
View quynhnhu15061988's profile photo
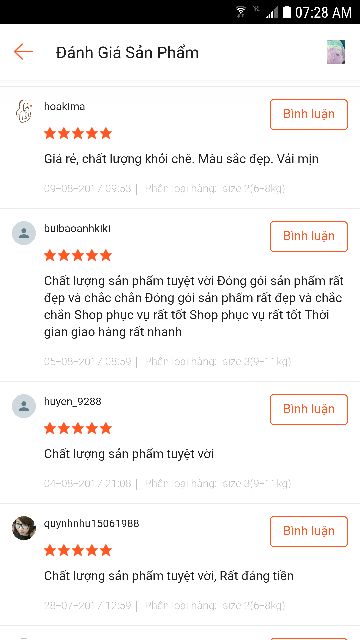point(24,528)
